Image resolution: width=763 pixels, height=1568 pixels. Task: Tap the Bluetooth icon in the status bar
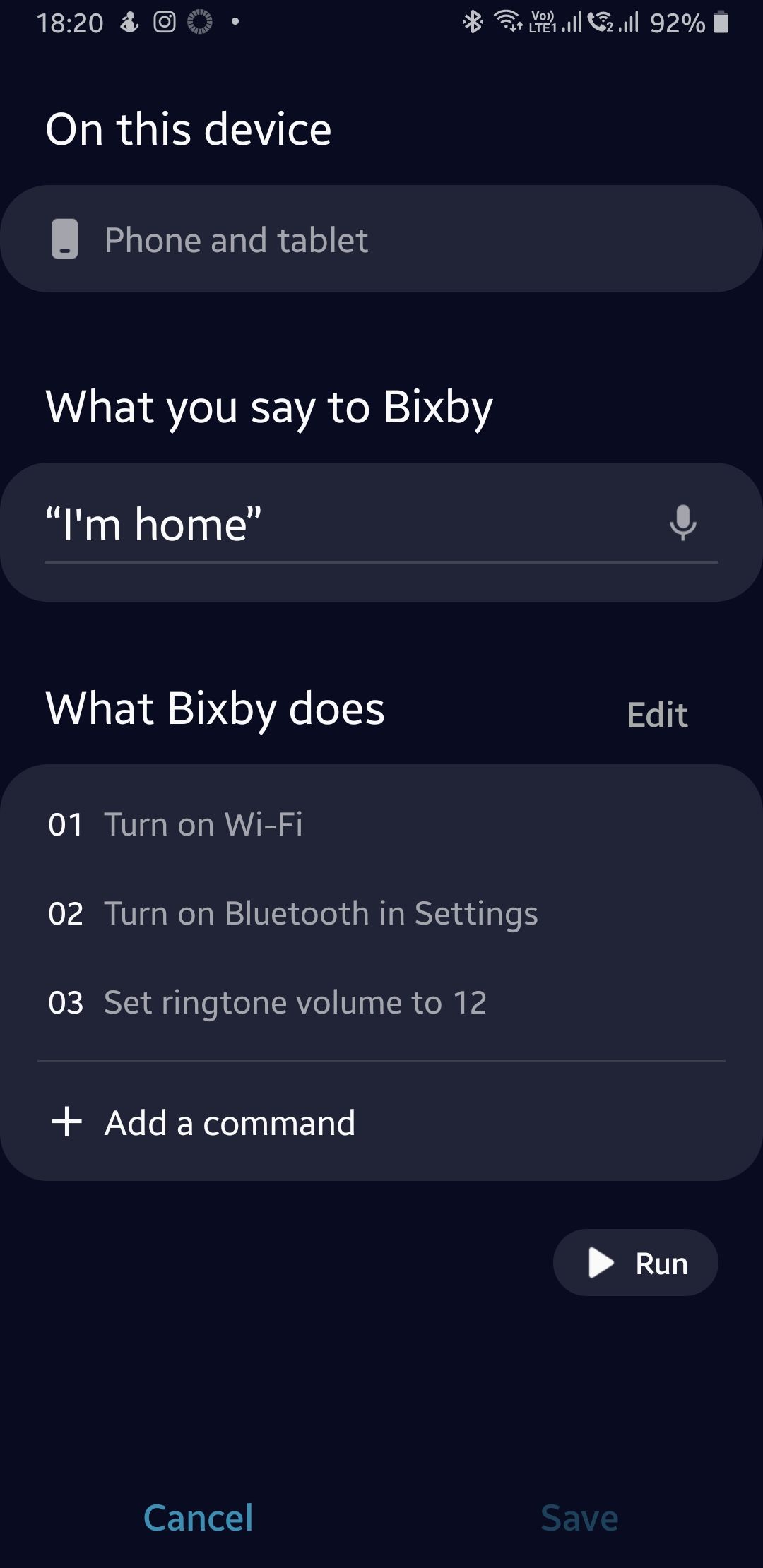coord(473,21)
